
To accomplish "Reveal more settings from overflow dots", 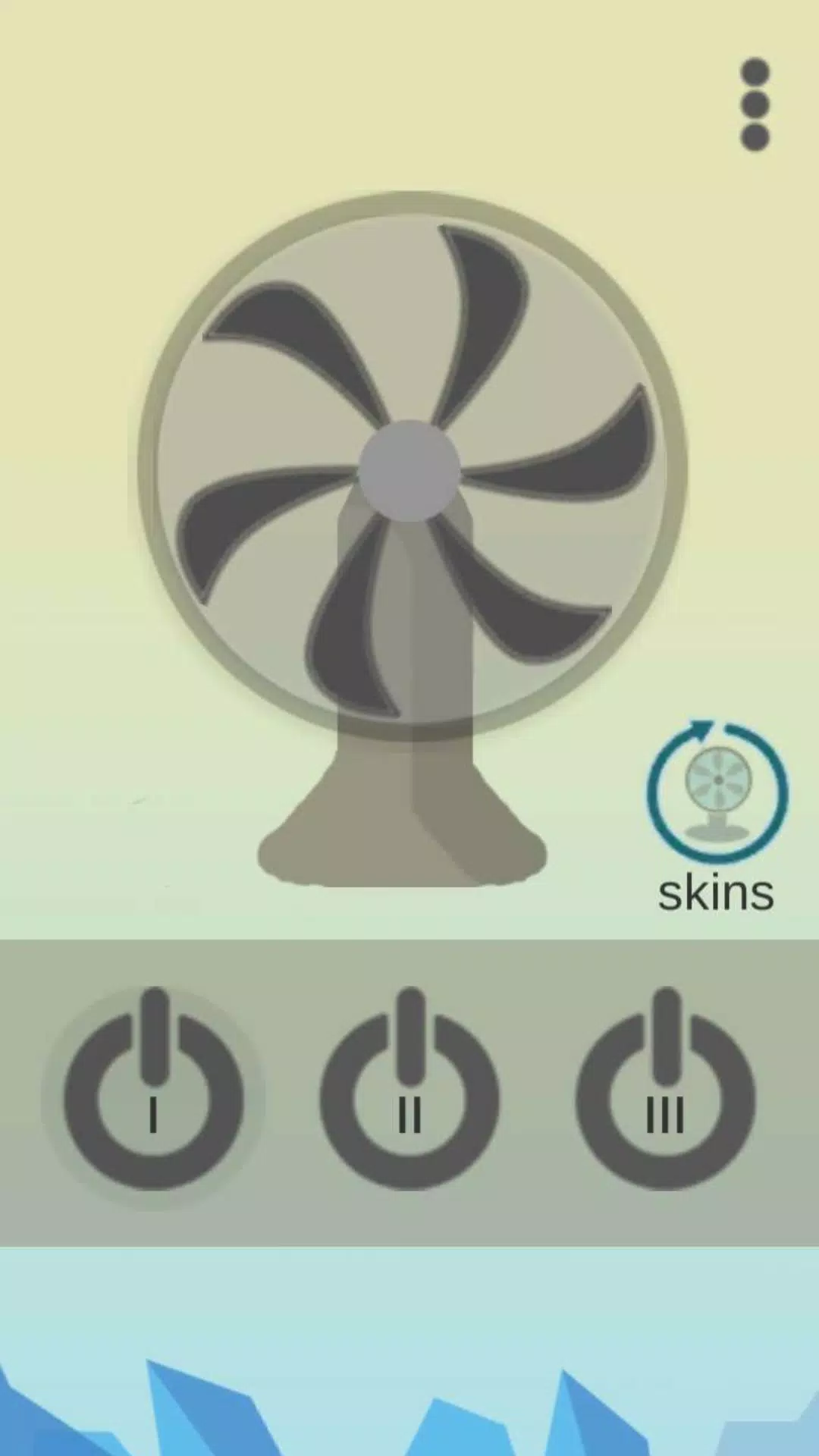I will (753, 104).
